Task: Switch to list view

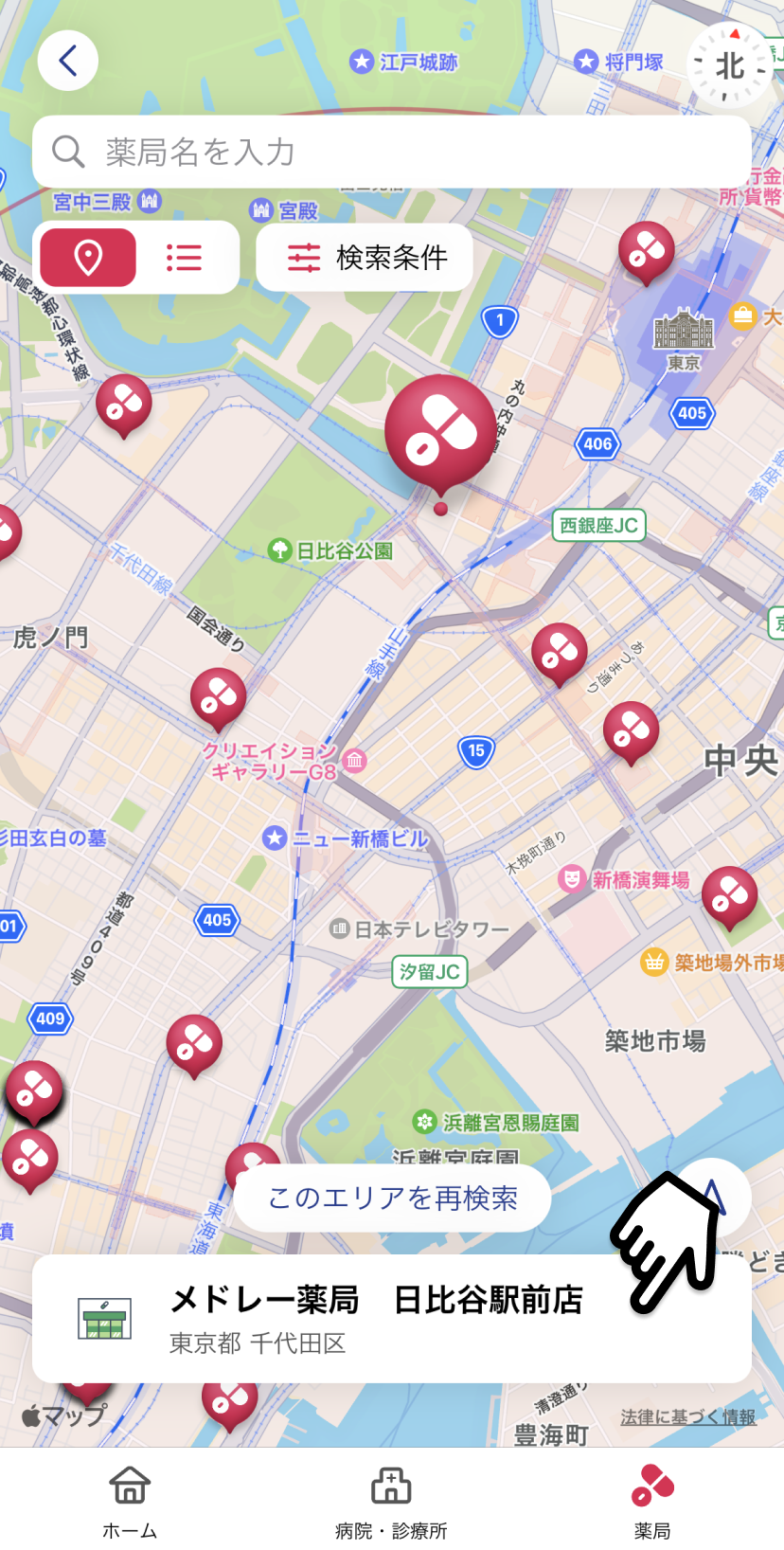Action: tap(185, 258)
